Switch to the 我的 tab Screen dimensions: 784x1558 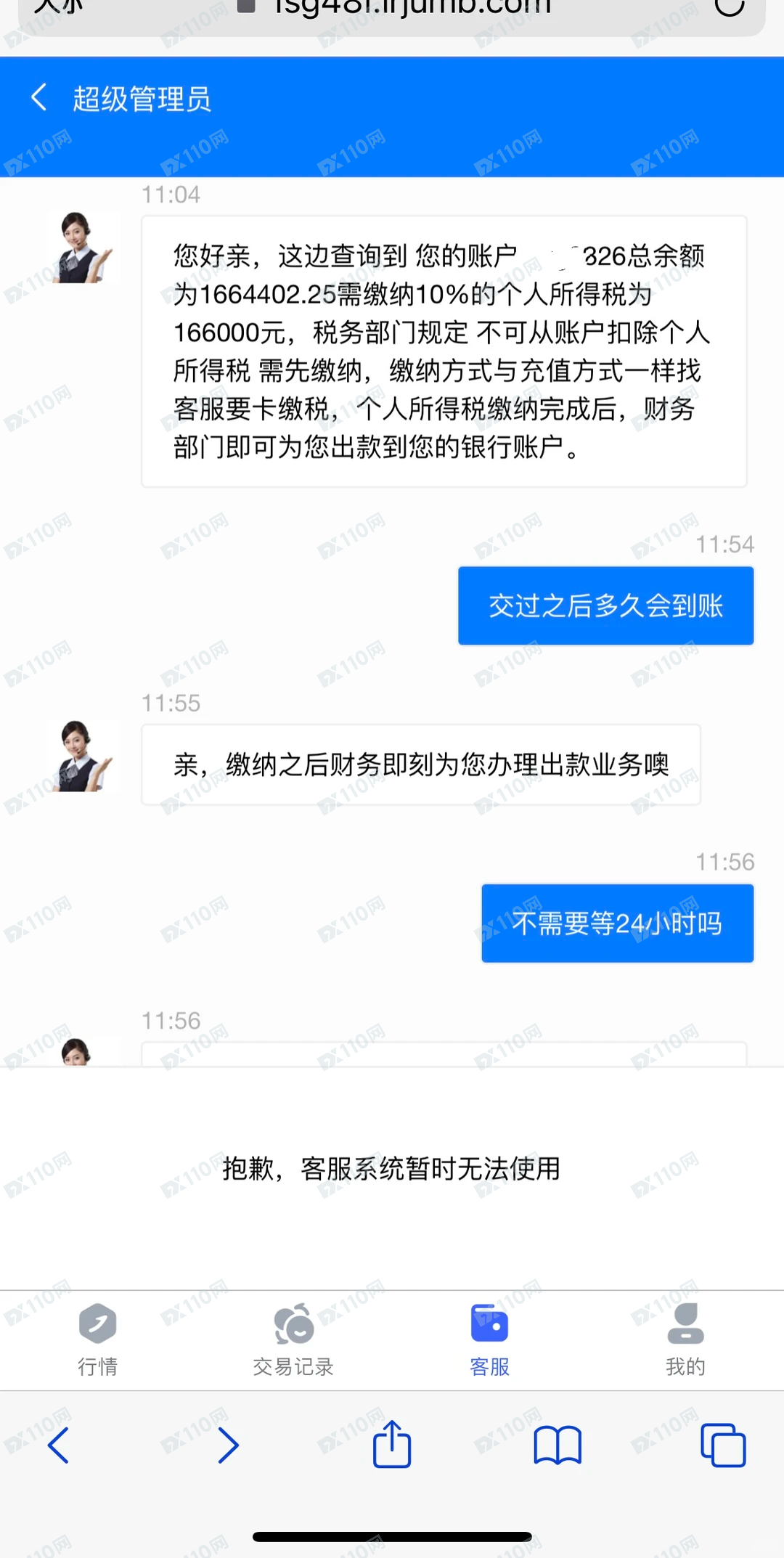(x=685, y=1339)
